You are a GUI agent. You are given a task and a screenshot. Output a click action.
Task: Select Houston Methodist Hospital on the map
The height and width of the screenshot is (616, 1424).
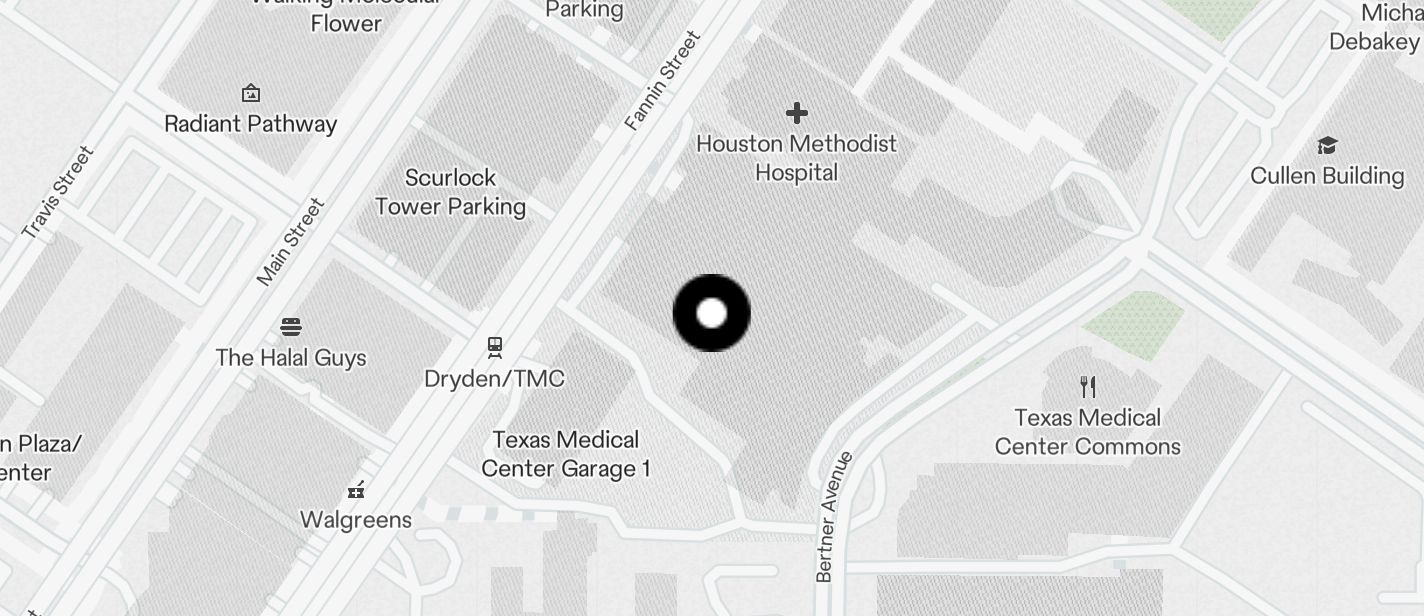click(x=796, y=113)
